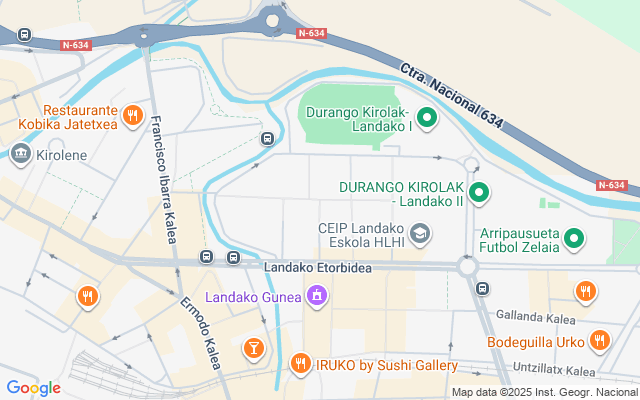This screenshot has height=400, width=640.
Task: Open IRUKO by Sushi Gallery marker
Action: [298, 365]
